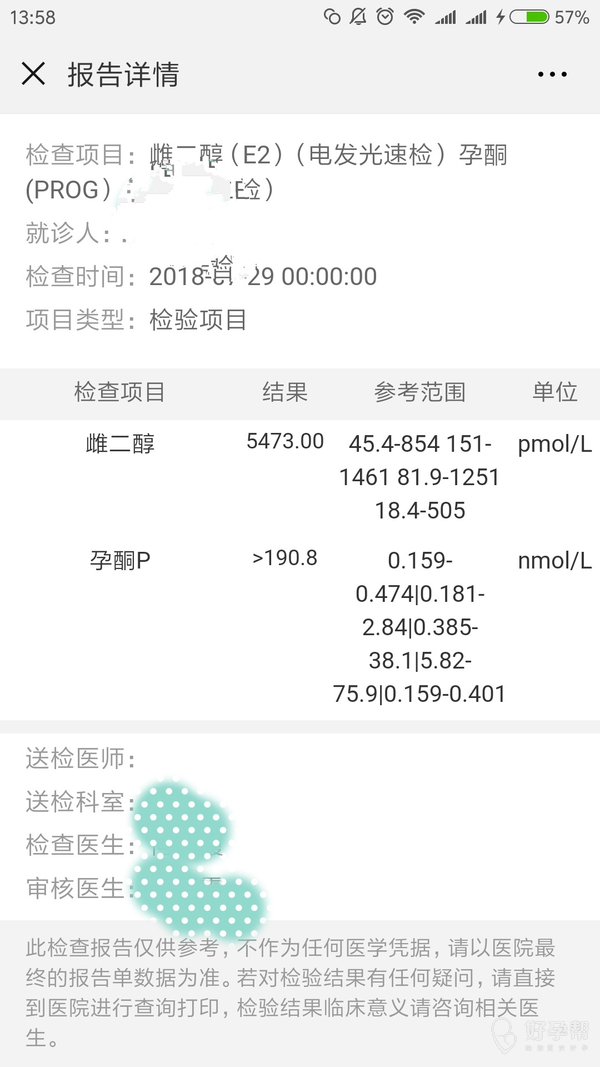Open the three-dot more options menu
This screenshot has height=1067, width=600.
click(552, 74)
